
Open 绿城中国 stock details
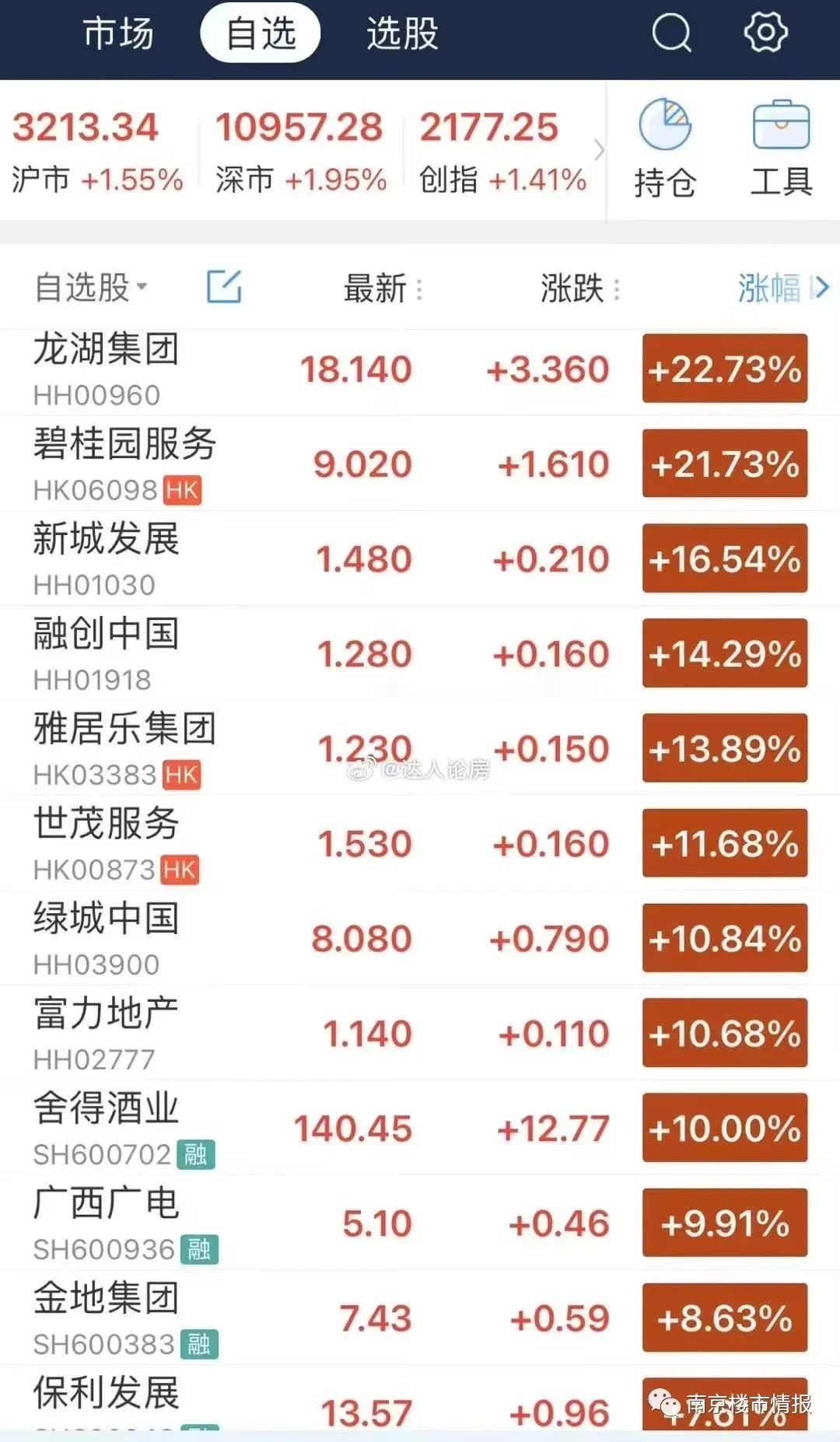click(420, 939)
